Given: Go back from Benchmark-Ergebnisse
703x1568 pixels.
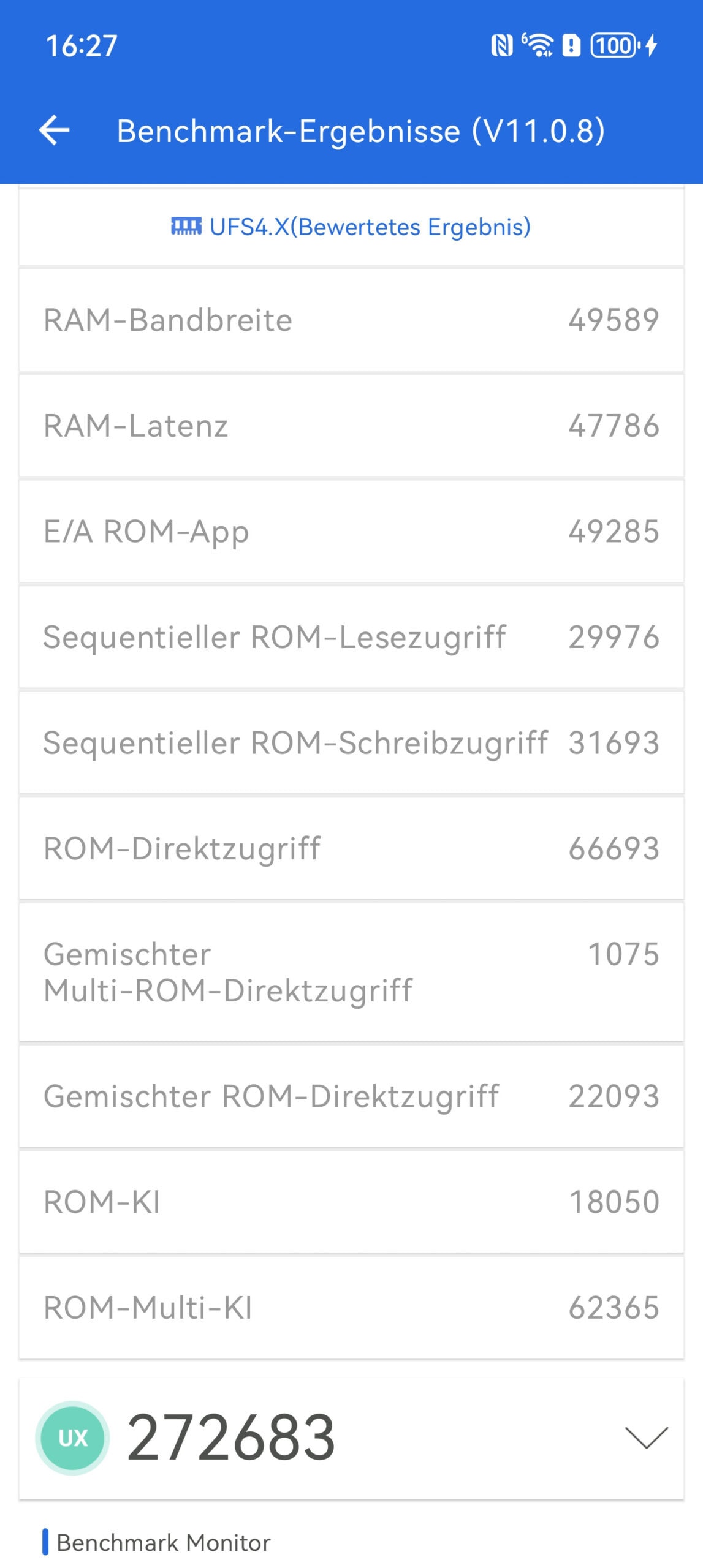Looking at the screenshot, I should (x=54, y=130).
